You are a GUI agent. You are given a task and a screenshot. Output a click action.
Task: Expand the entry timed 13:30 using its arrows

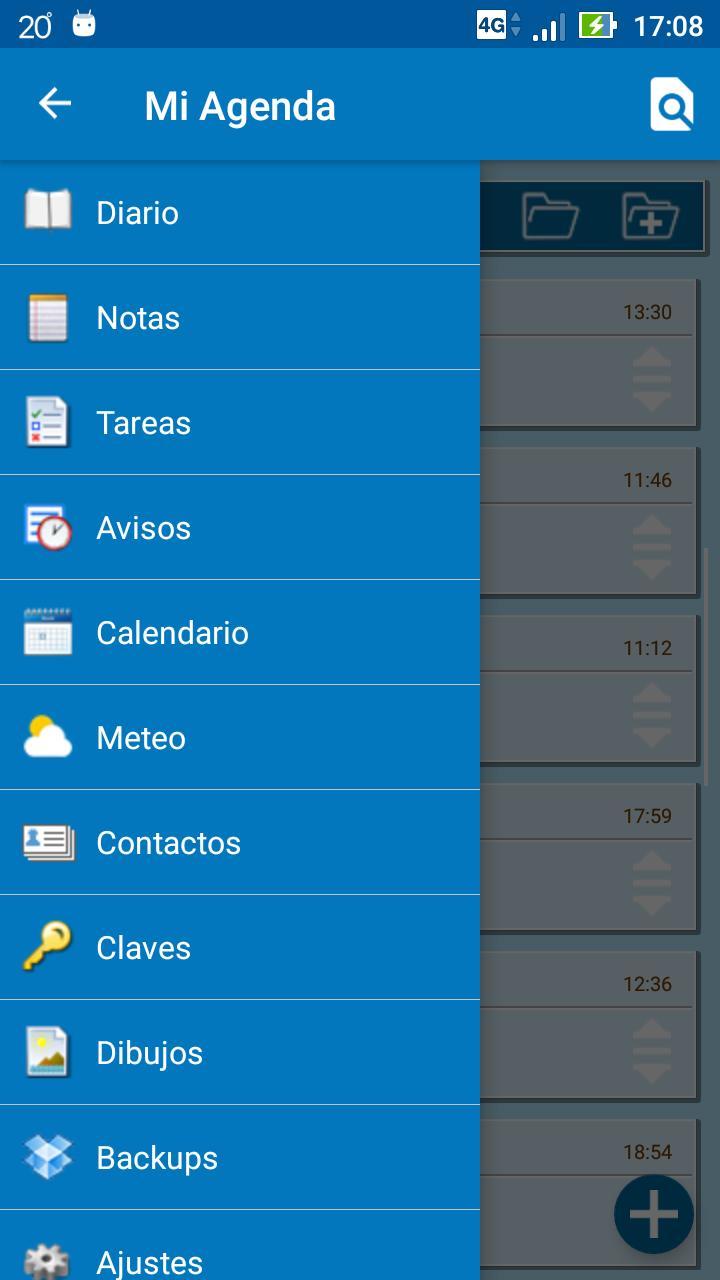pos(653,380)
